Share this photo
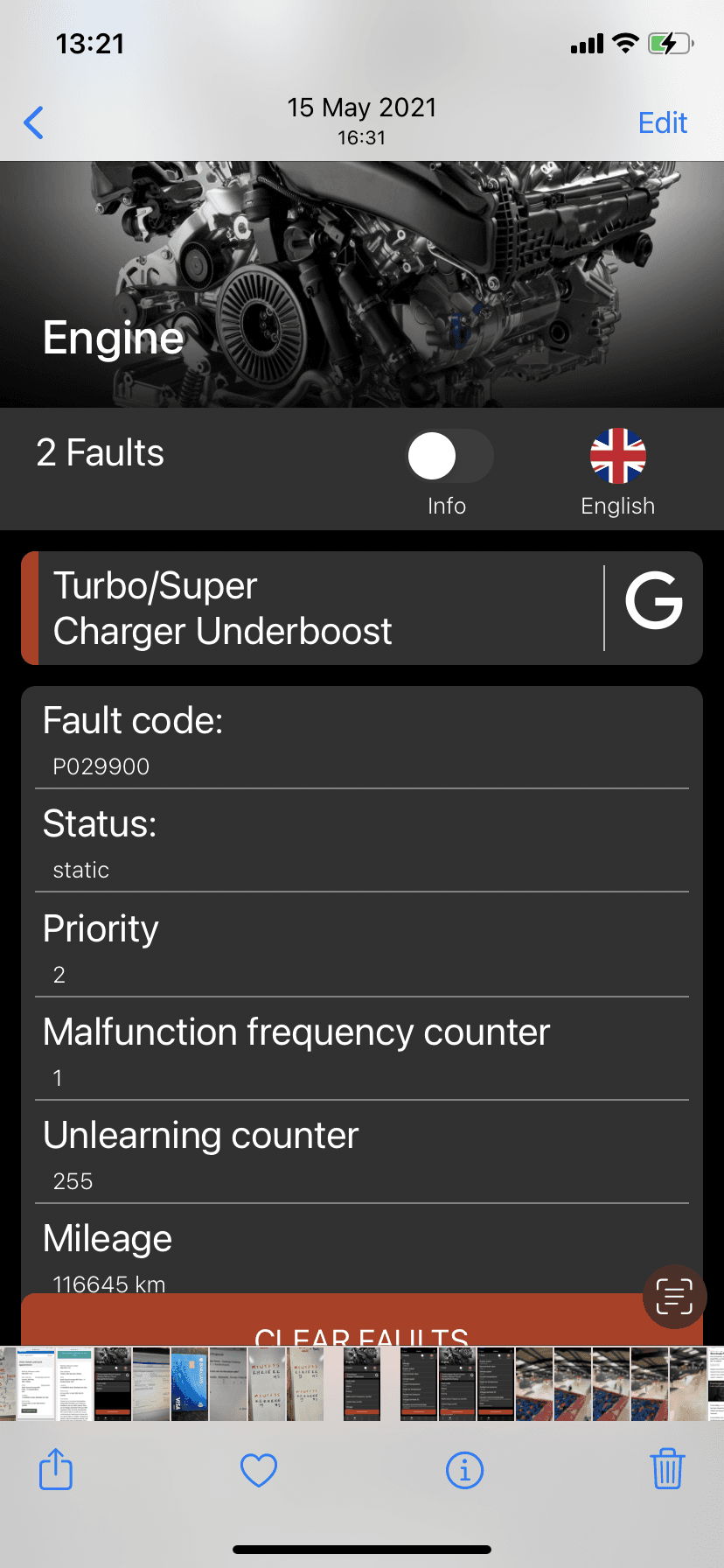 coord(56,1469)
